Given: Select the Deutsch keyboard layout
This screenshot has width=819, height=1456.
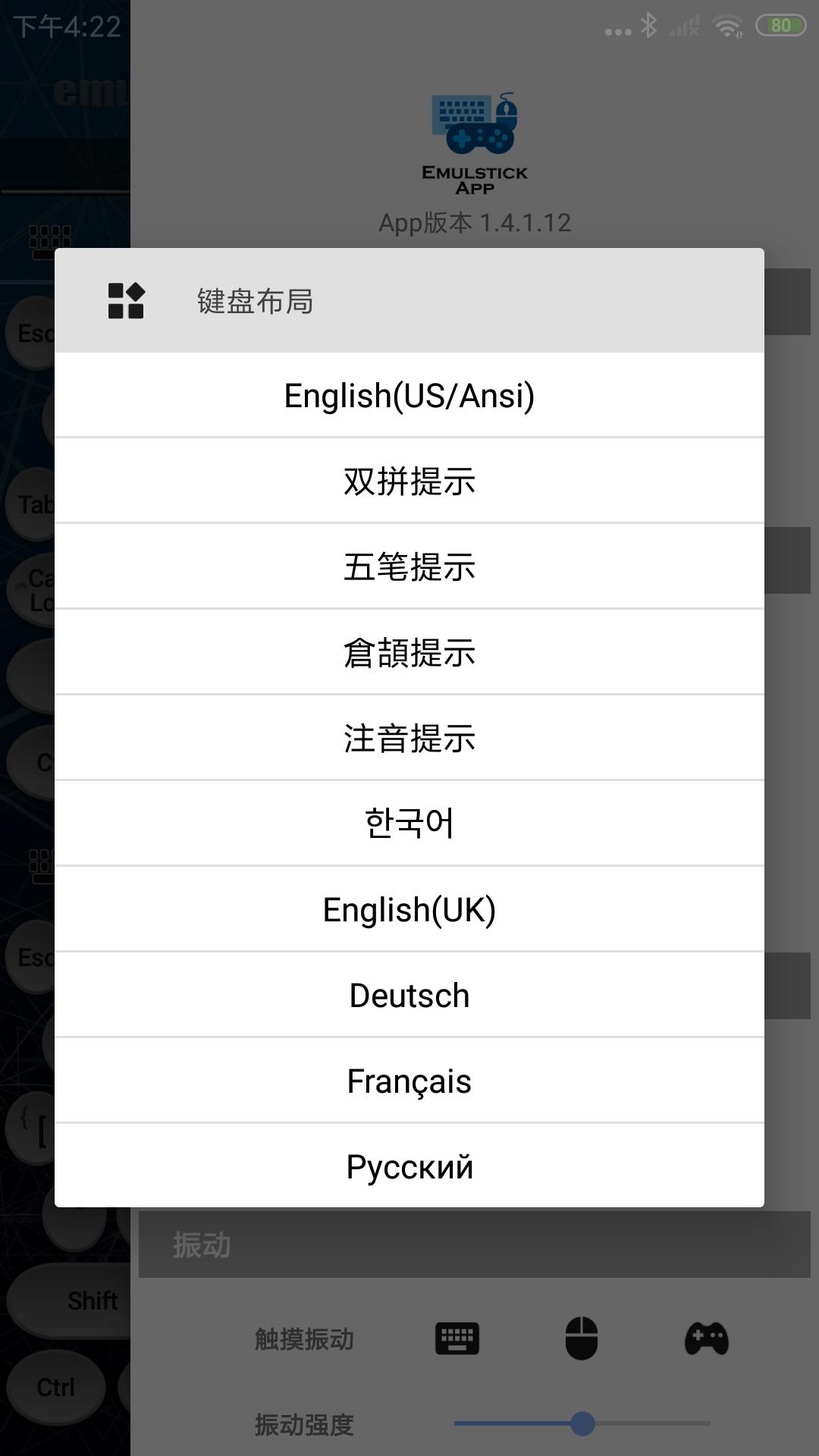Looking at the screenshot, I should click(x=409, y=994).
